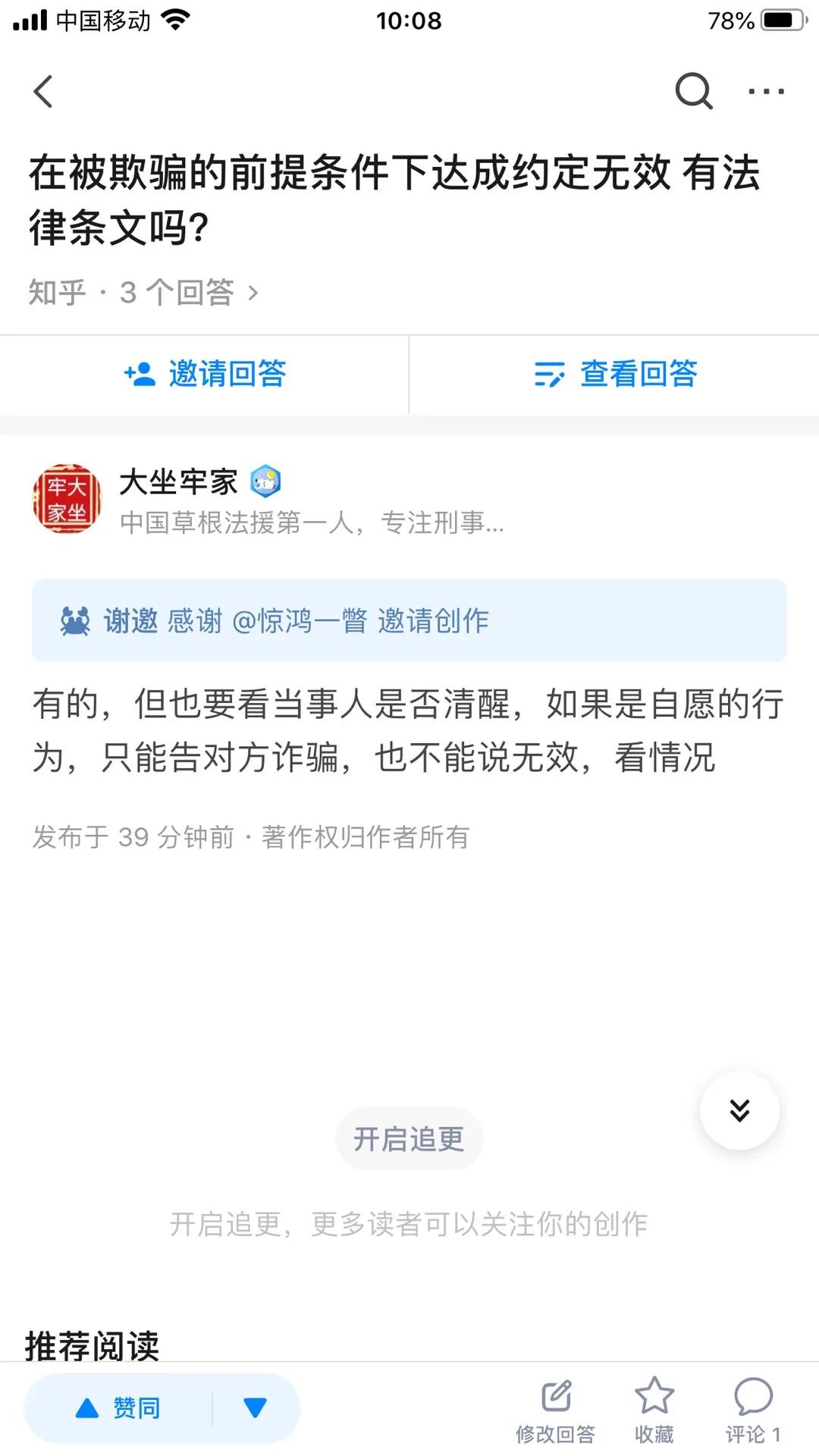Tap the 邀请回答 action
The height and width of the screenshot is (1456, 819).
click(x=205, y=375)
